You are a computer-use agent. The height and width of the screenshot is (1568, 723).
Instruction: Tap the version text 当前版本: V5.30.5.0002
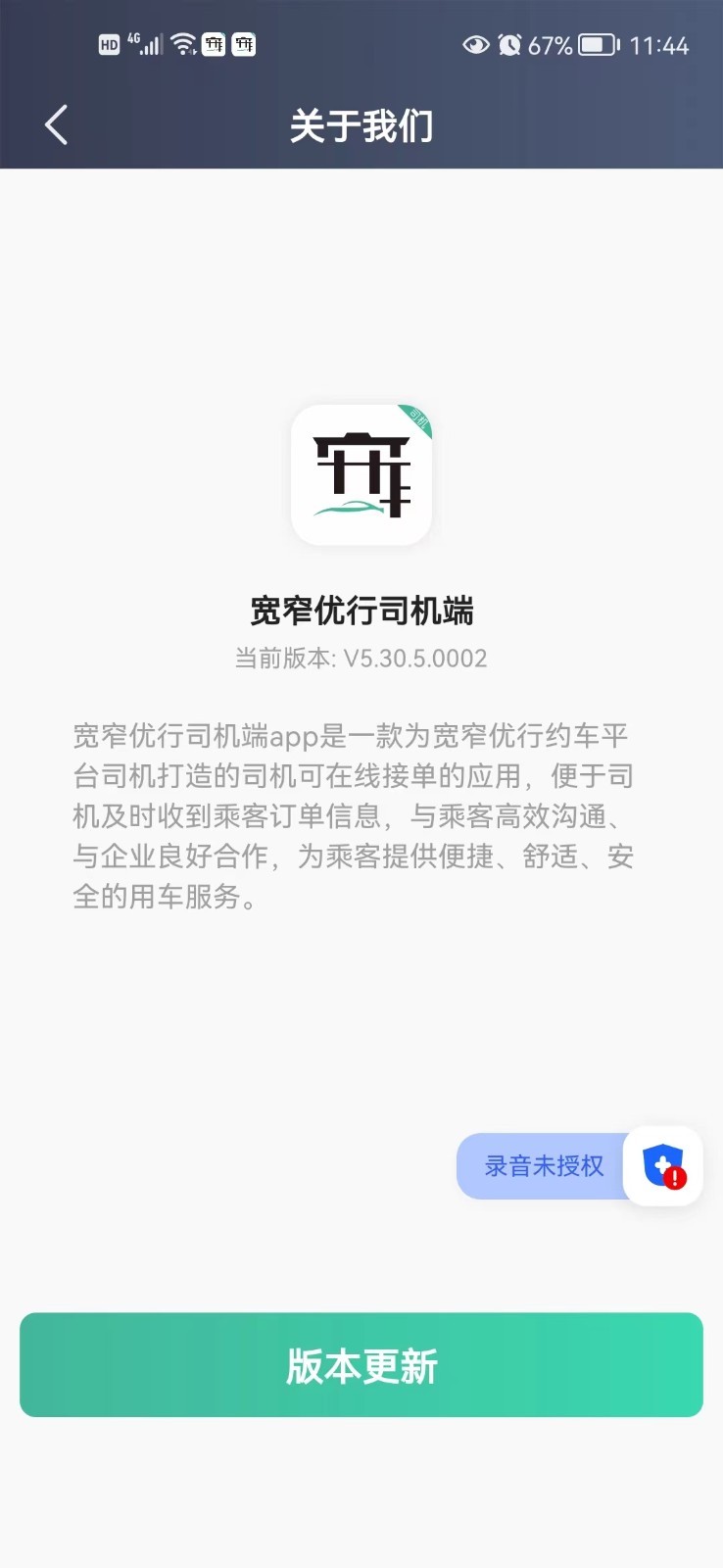[x=361, y=658]
